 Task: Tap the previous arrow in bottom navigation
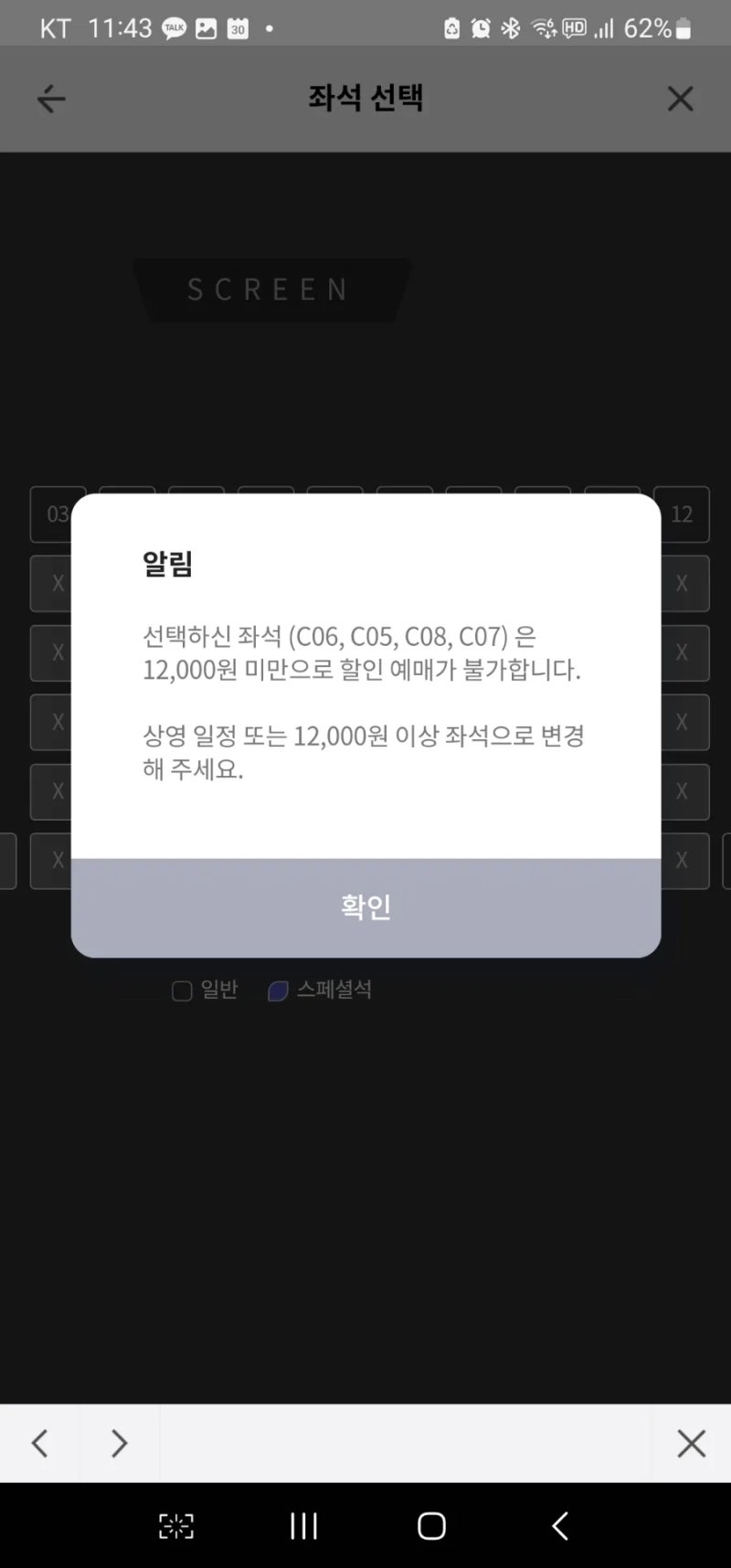[38, 1443]
